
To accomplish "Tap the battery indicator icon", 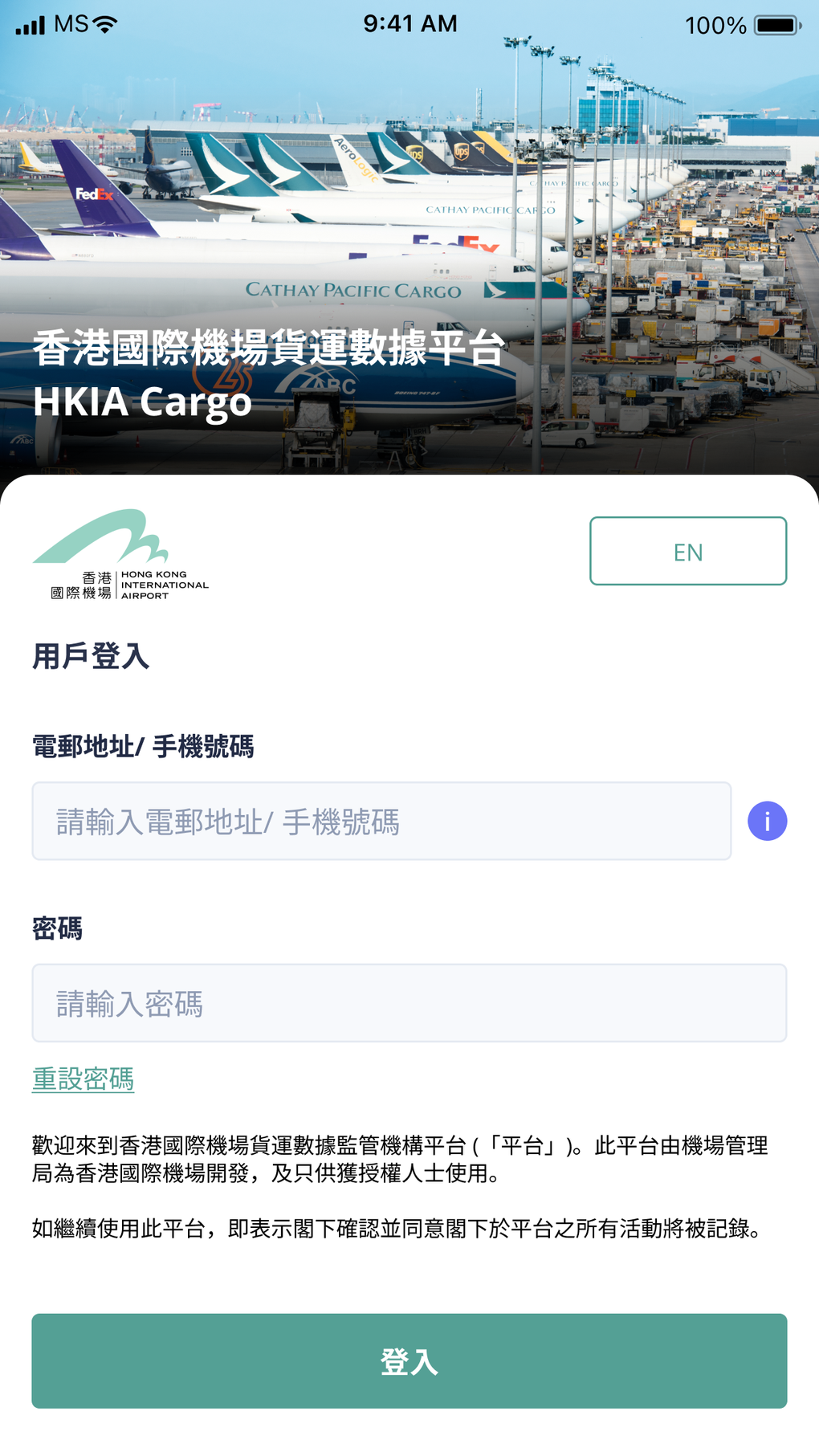I will point(773,25).
